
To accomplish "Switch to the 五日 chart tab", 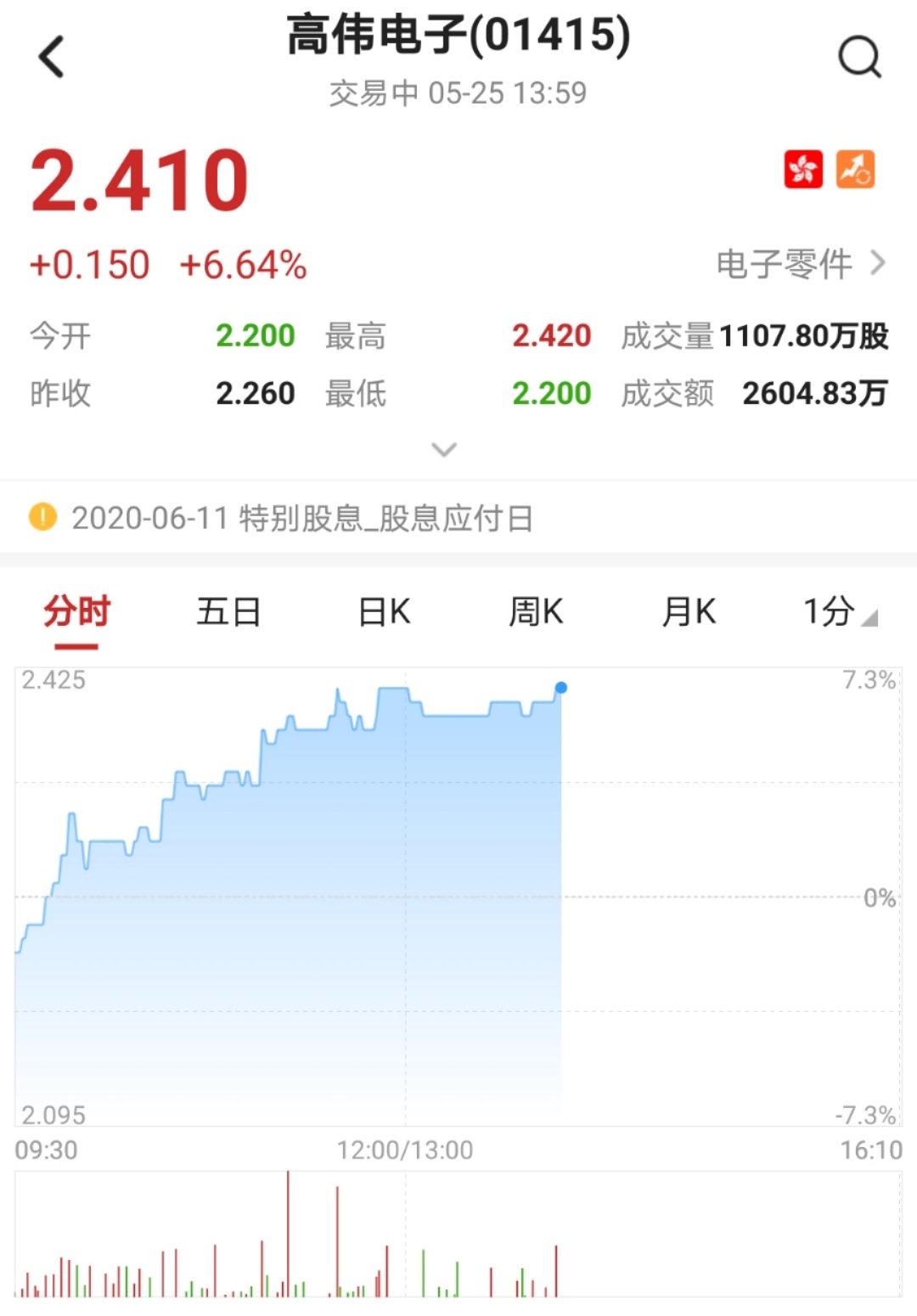I will pyautogui.click(x=228, y=611).
